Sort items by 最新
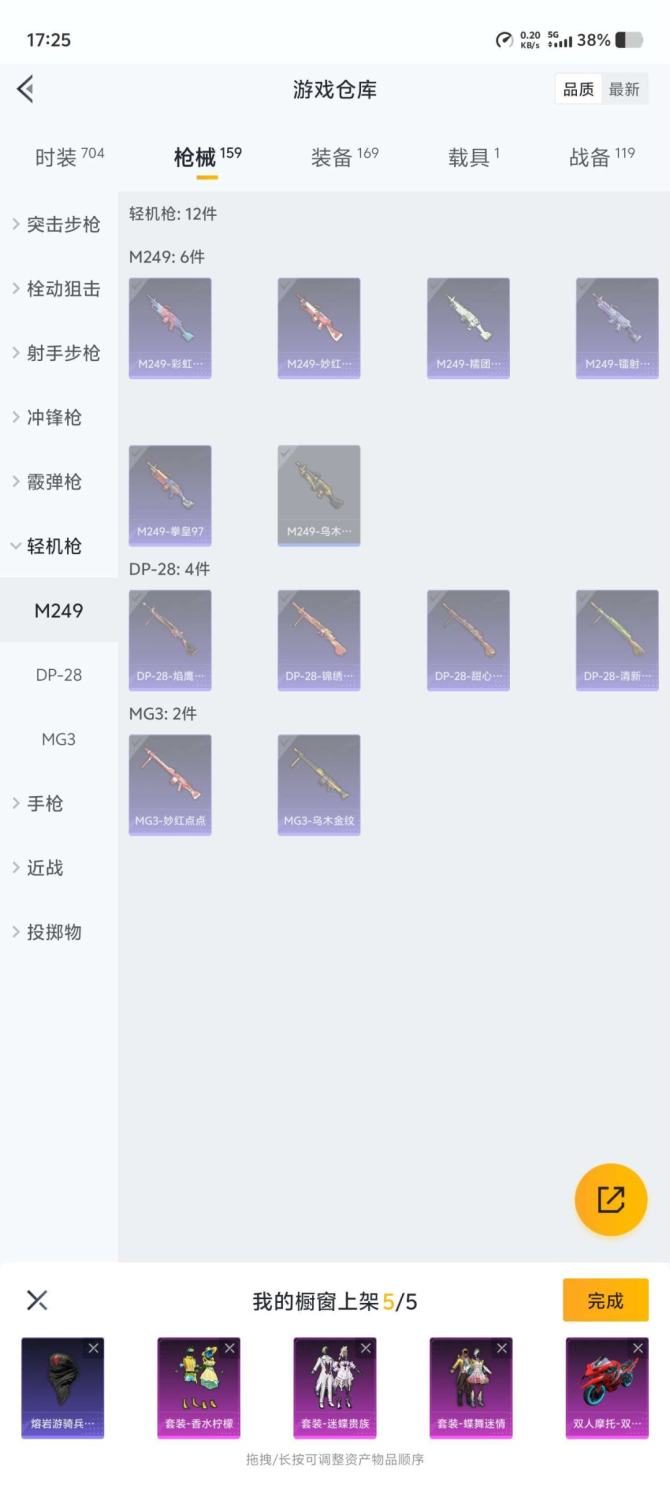Screen dimensions: 670x1489 tap(624, 89)
